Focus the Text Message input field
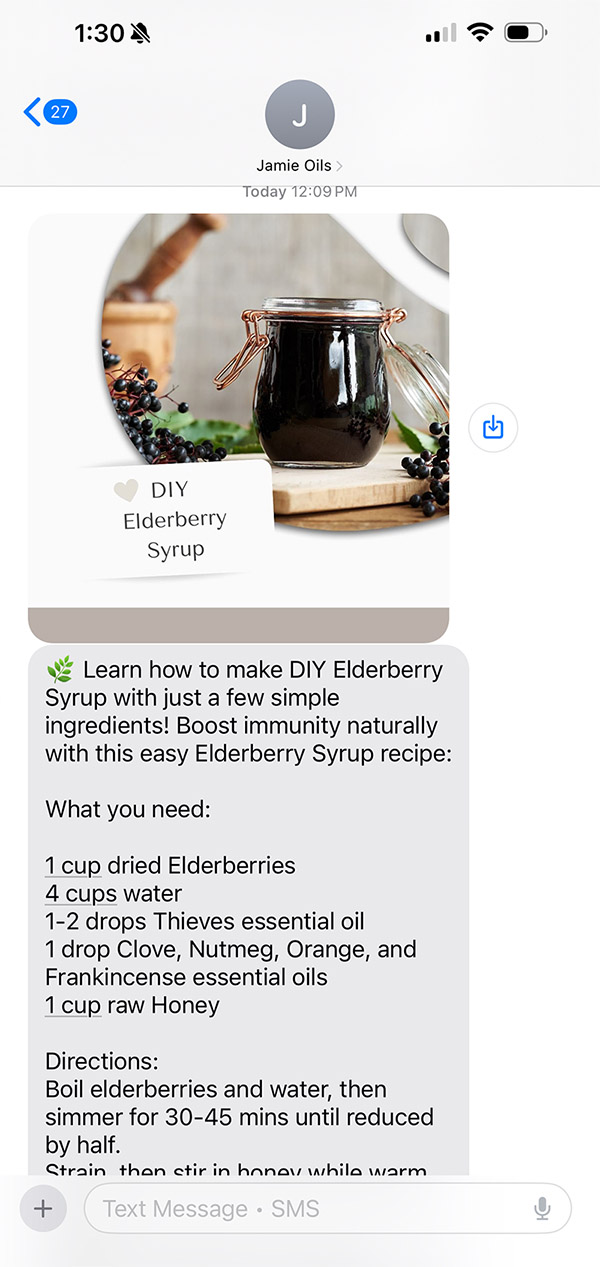 coord(310,1208)
